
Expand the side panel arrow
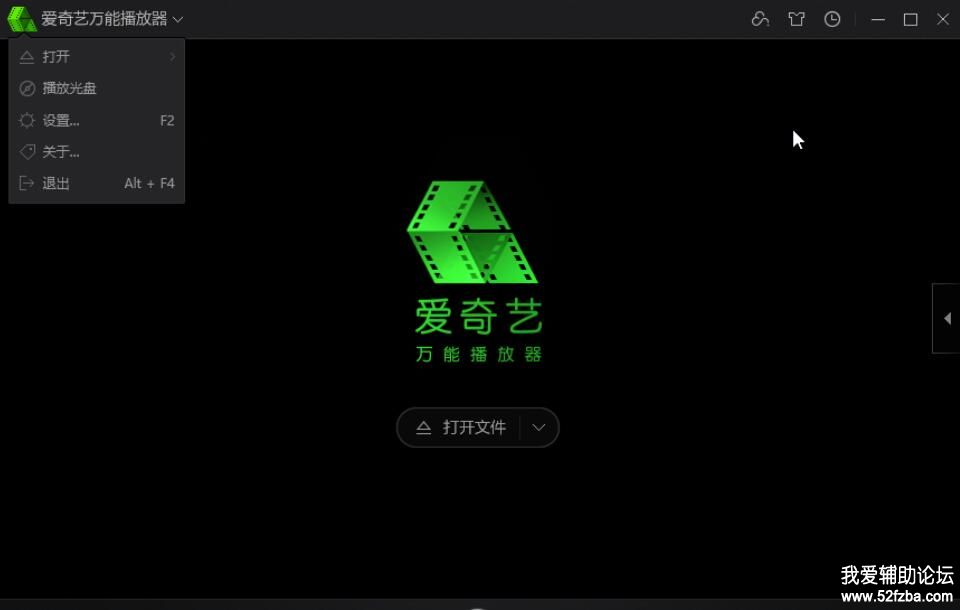[x=947, y=319]
